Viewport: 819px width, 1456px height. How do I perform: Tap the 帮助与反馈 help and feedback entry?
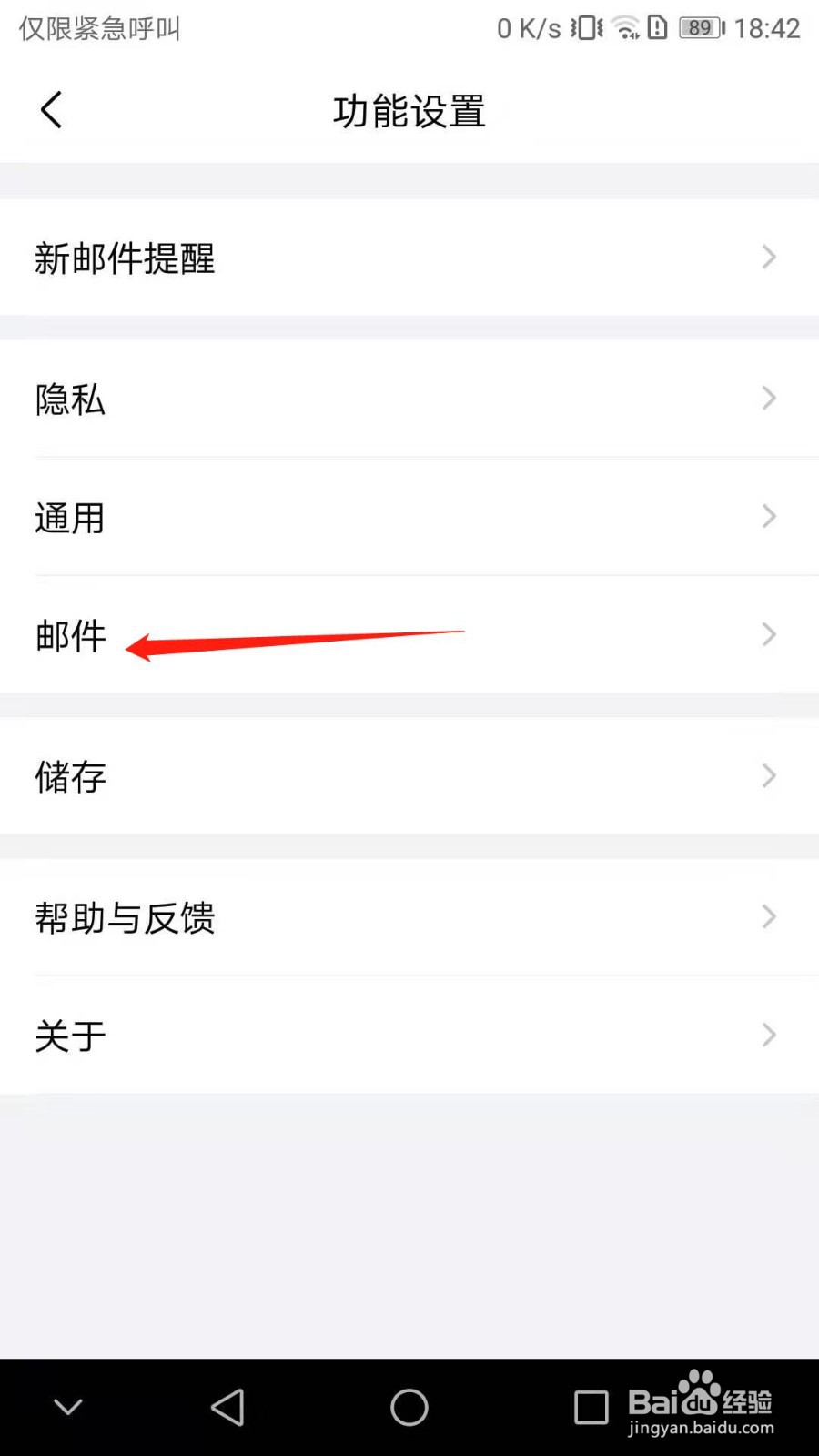pyautogui.click(x=409, y=917)
